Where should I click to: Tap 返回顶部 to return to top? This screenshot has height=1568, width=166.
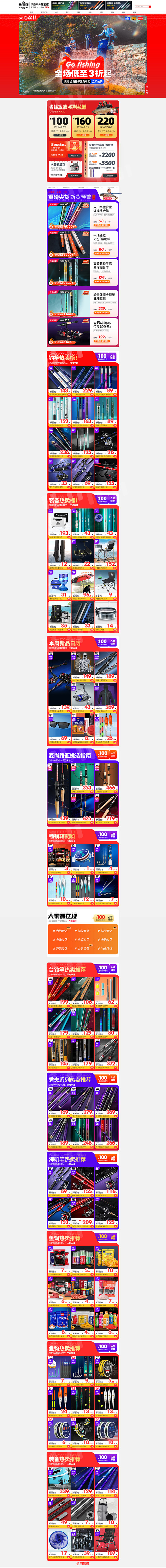(83, 1563)
